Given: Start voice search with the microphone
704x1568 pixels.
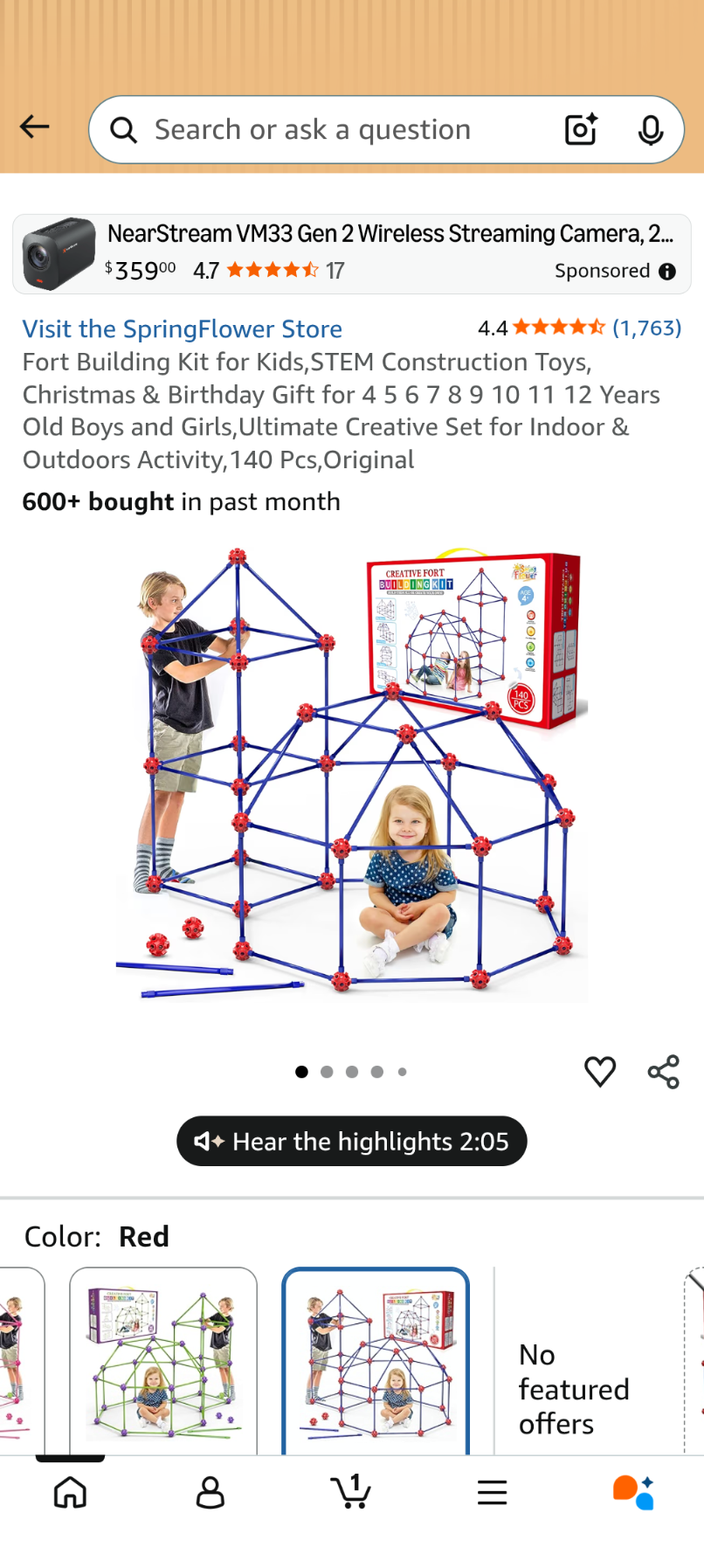Looking at the screenshot, I should coord(650,130).
